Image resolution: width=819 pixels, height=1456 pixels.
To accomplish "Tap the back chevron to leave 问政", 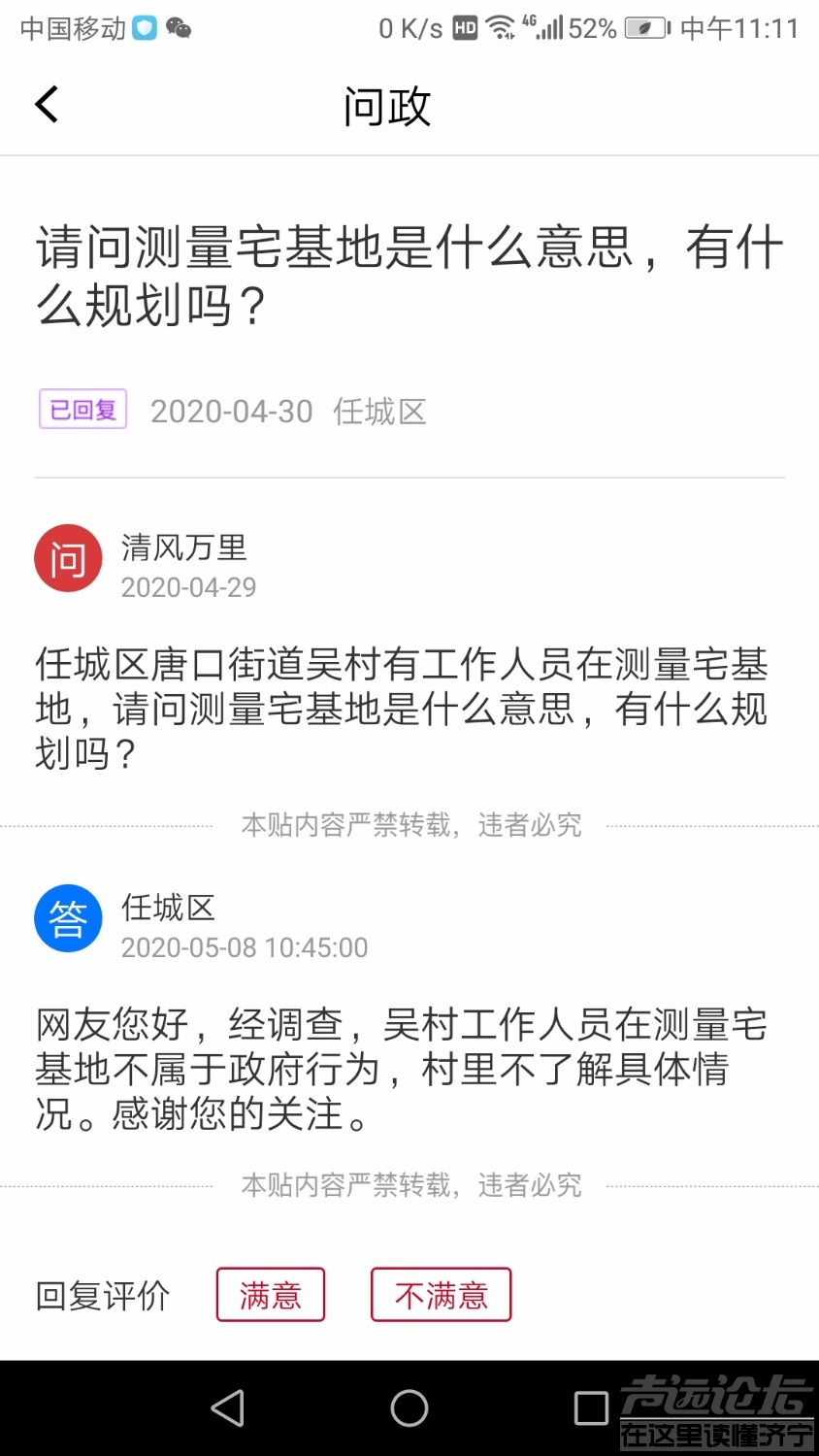I will coord(46,104).
